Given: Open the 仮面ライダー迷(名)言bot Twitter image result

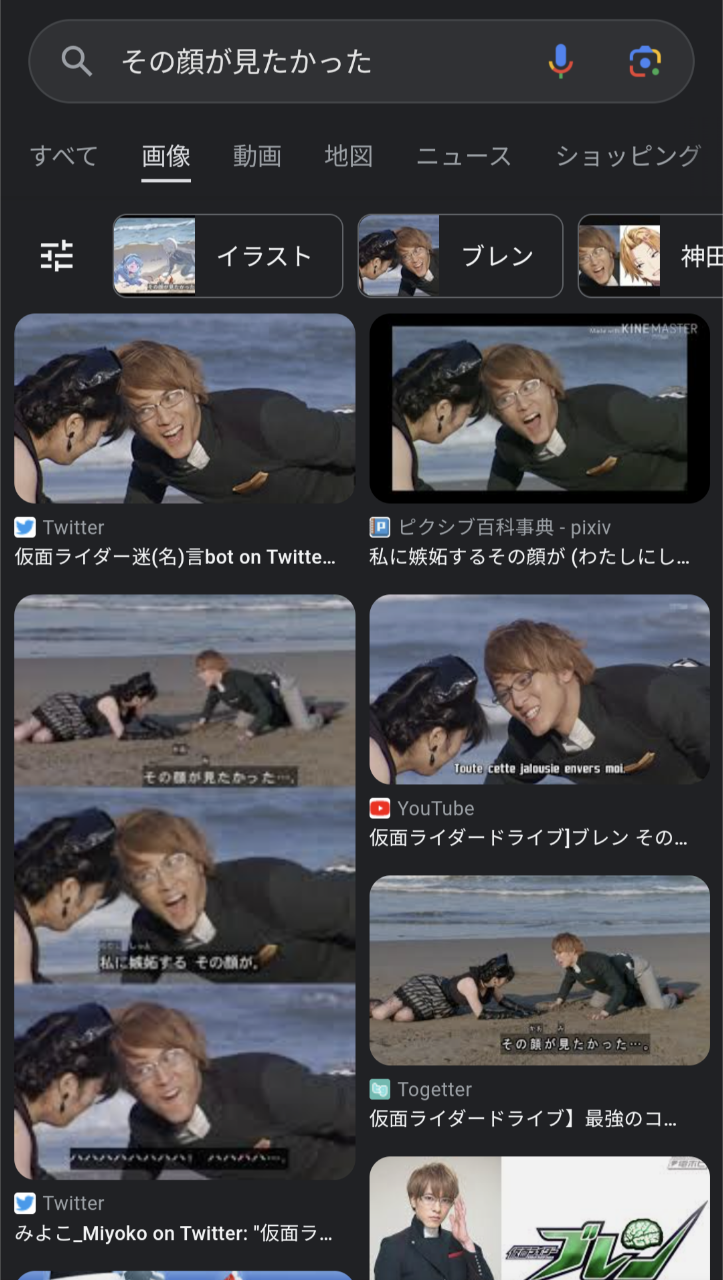Looking at the screenshot, I should [184, 408].
